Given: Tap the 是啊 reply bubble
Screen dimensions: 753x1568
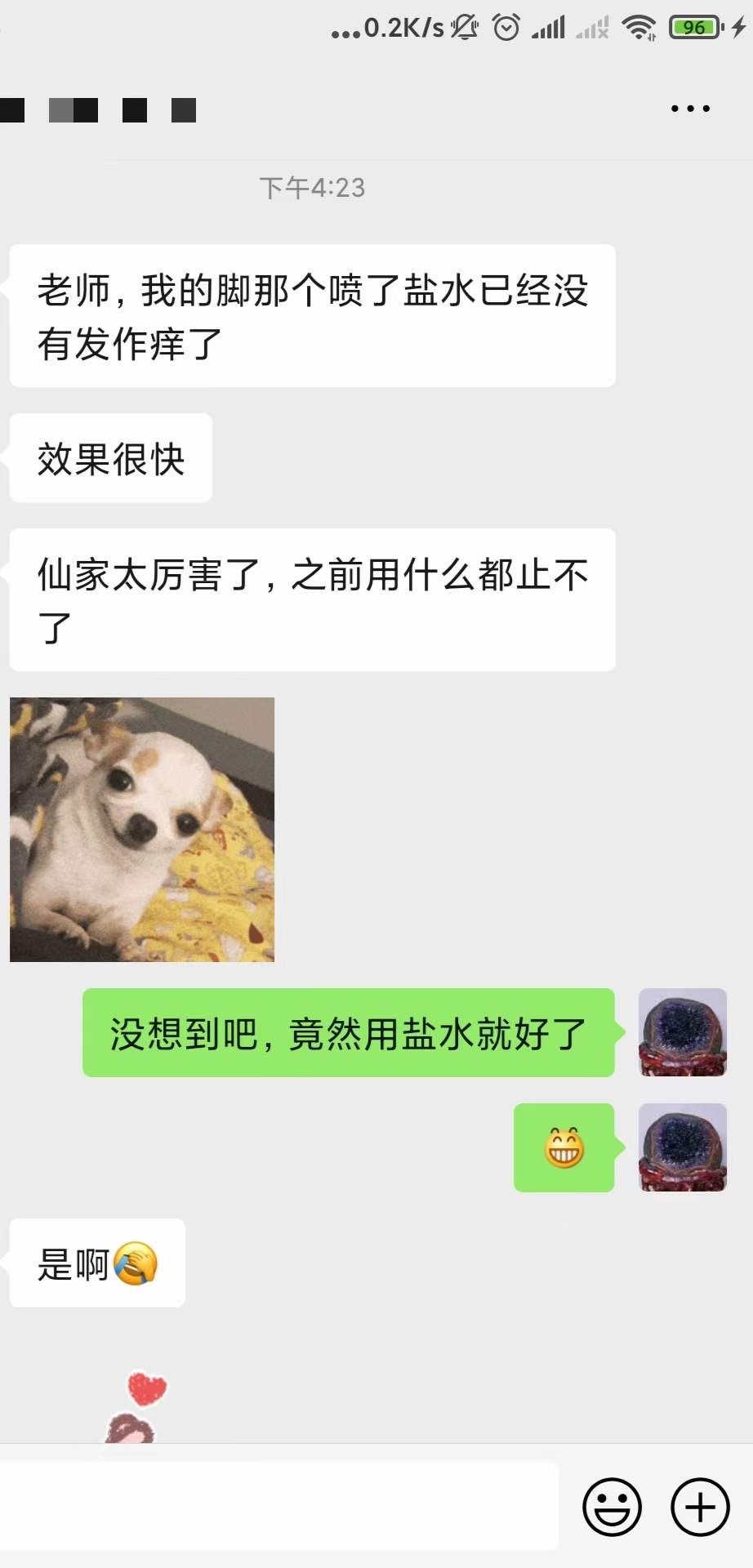Looking at the screenshot, I should 96,1263.
